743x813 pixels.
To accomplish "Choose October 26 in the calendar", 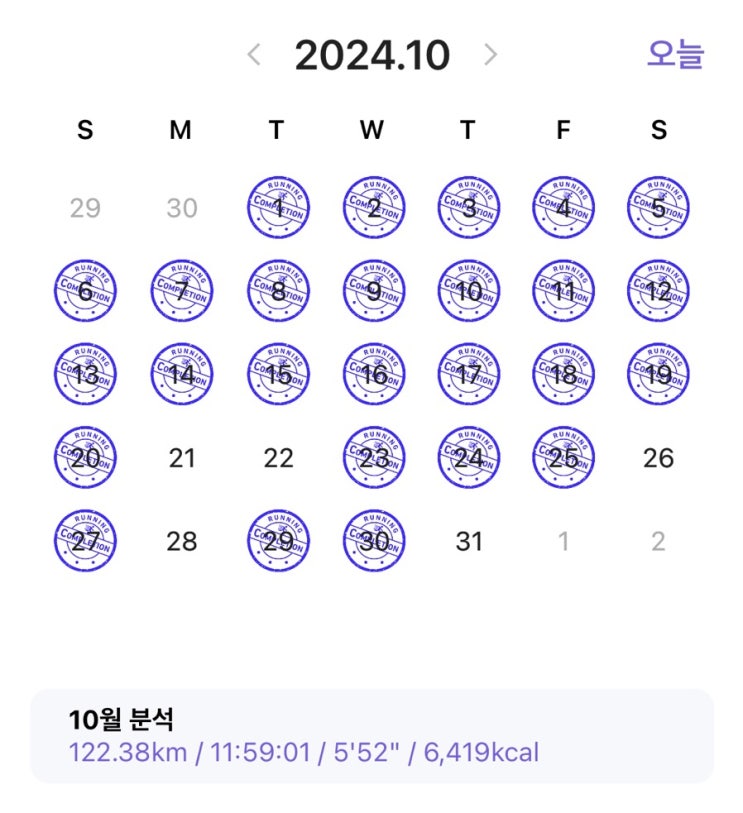I will point(658,459).
